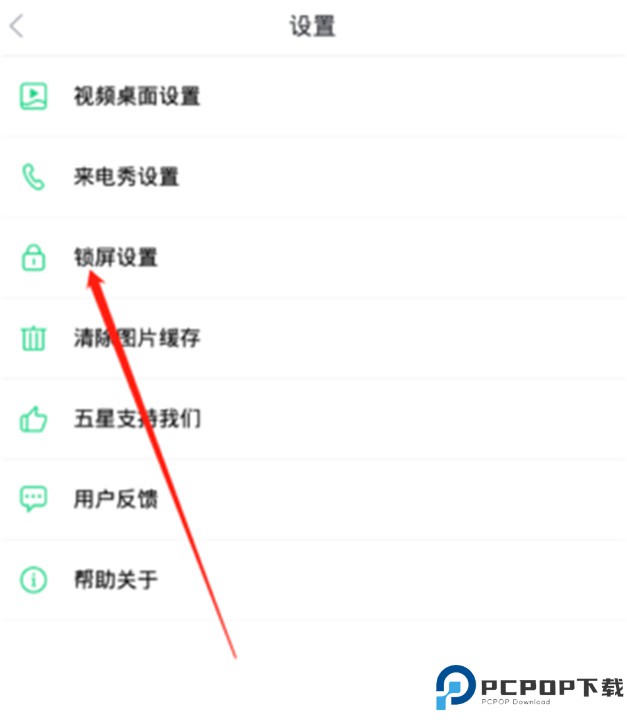Open 用户反馈
The image size is (627, 720).
116,498
